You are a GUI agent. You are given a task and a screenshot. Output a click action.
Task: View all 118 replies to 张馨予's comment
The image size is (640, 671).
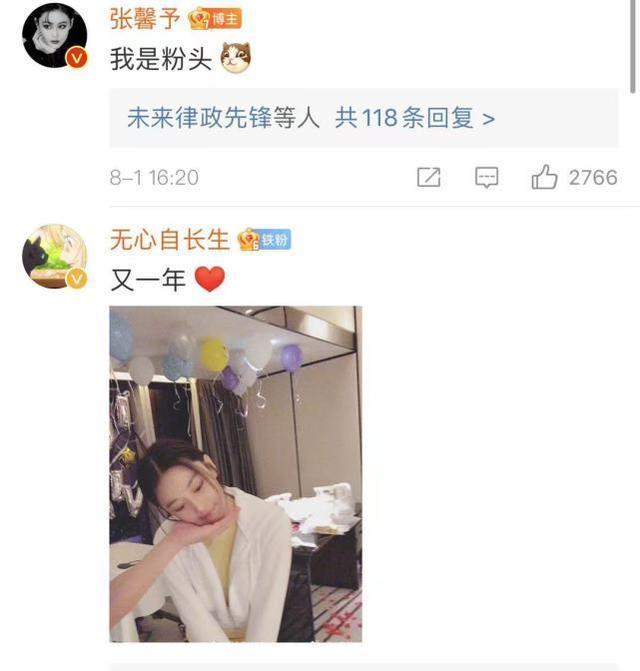(x=311, y=117)
